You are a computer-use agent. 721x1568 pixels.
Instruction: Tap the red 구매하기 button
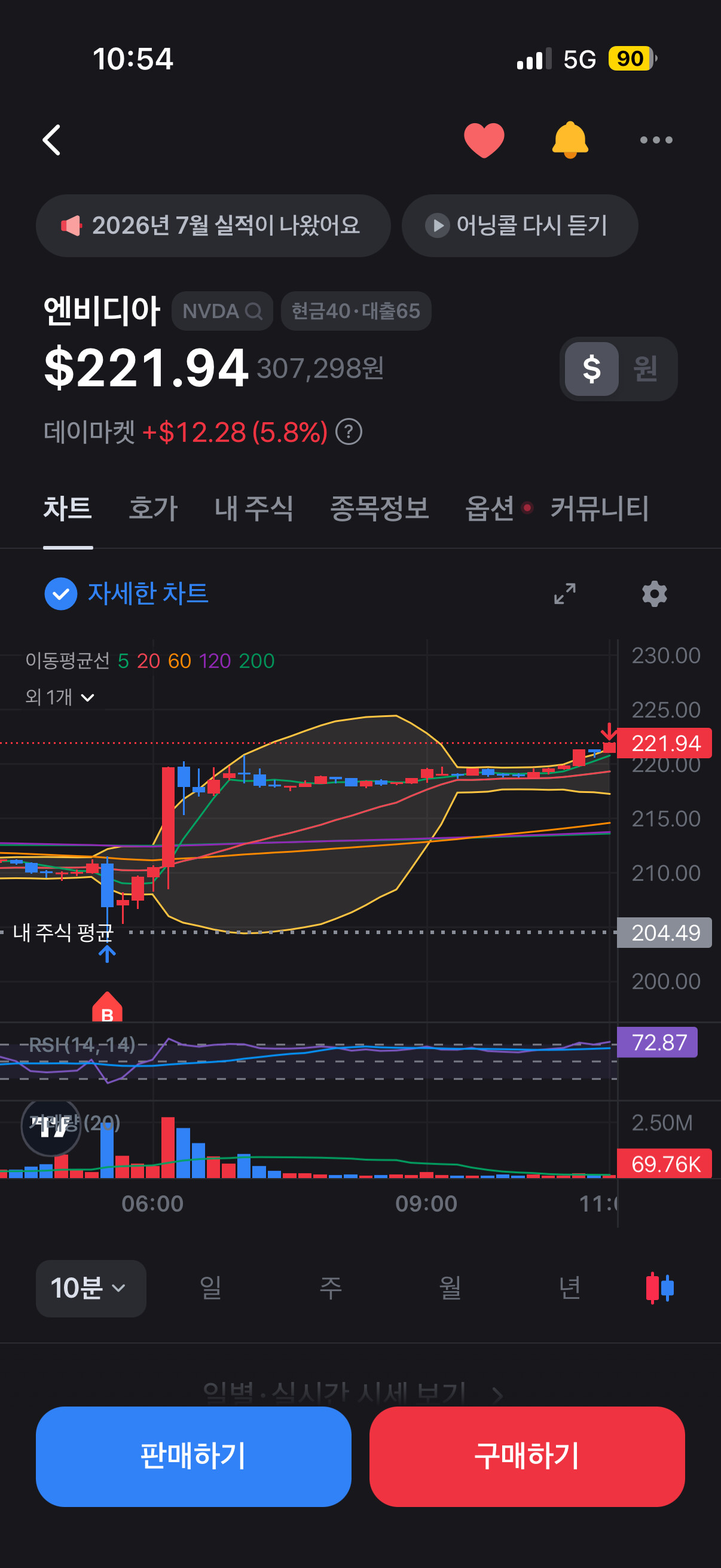(x=527, y=1457)
